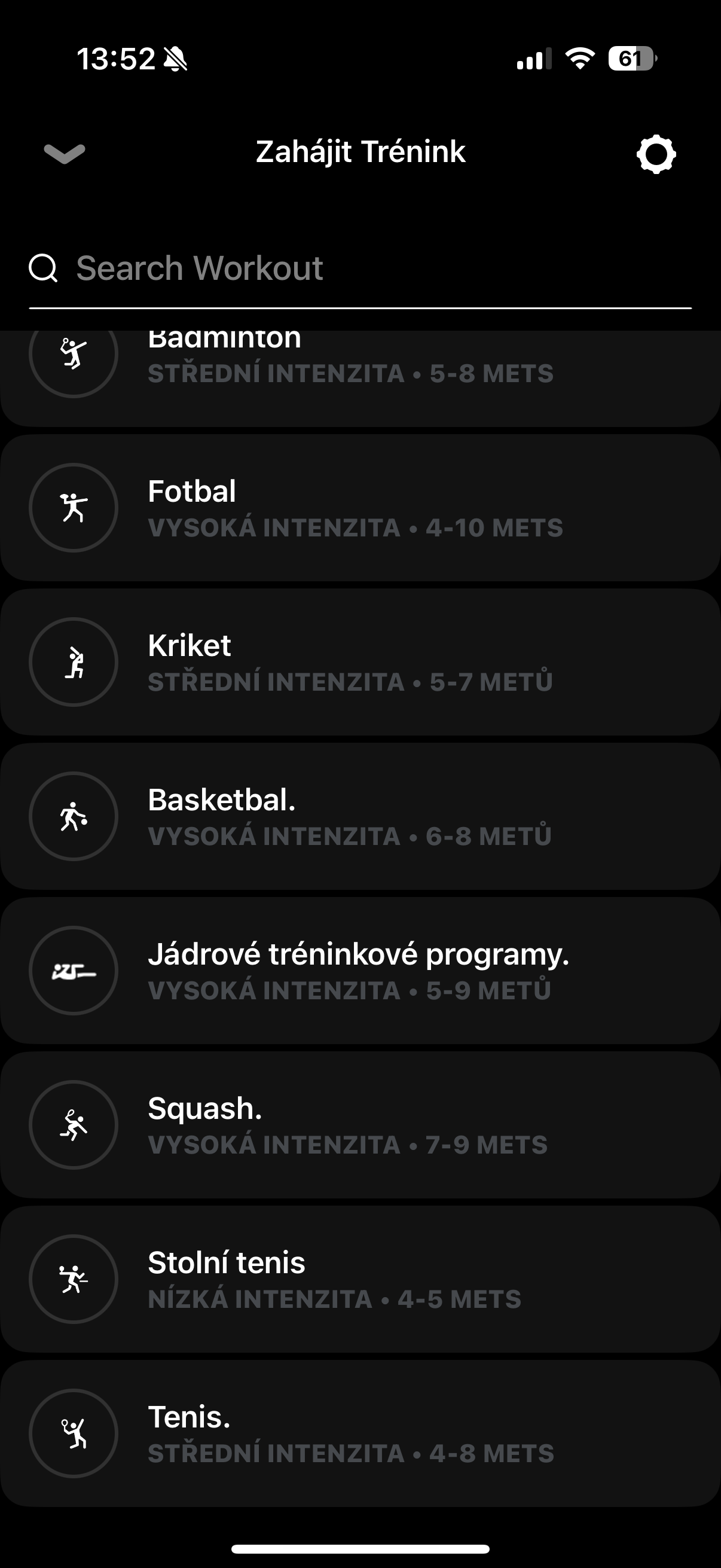Open settings via the gear icon

(x=656, y=154)
